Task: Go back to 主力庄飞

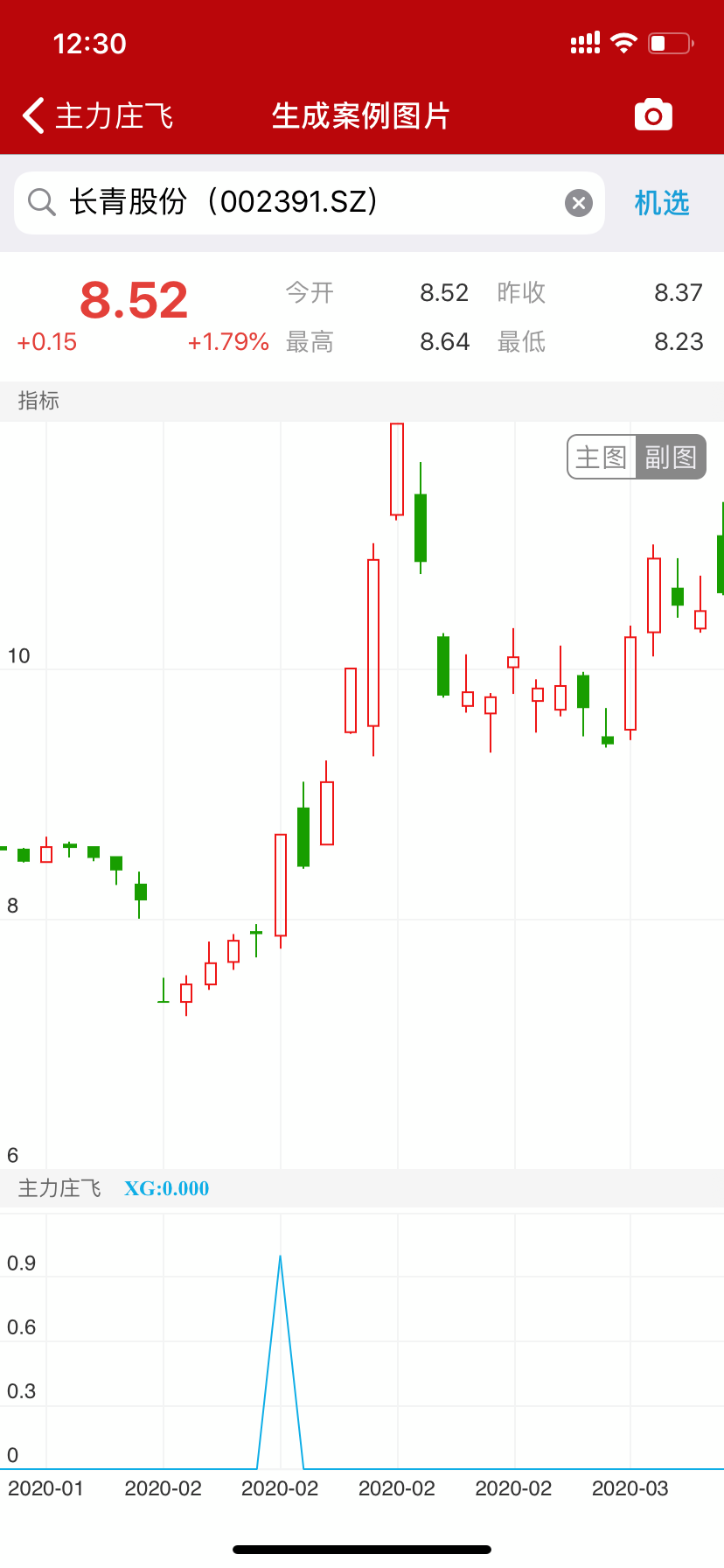Action: (x=96, y=115)
